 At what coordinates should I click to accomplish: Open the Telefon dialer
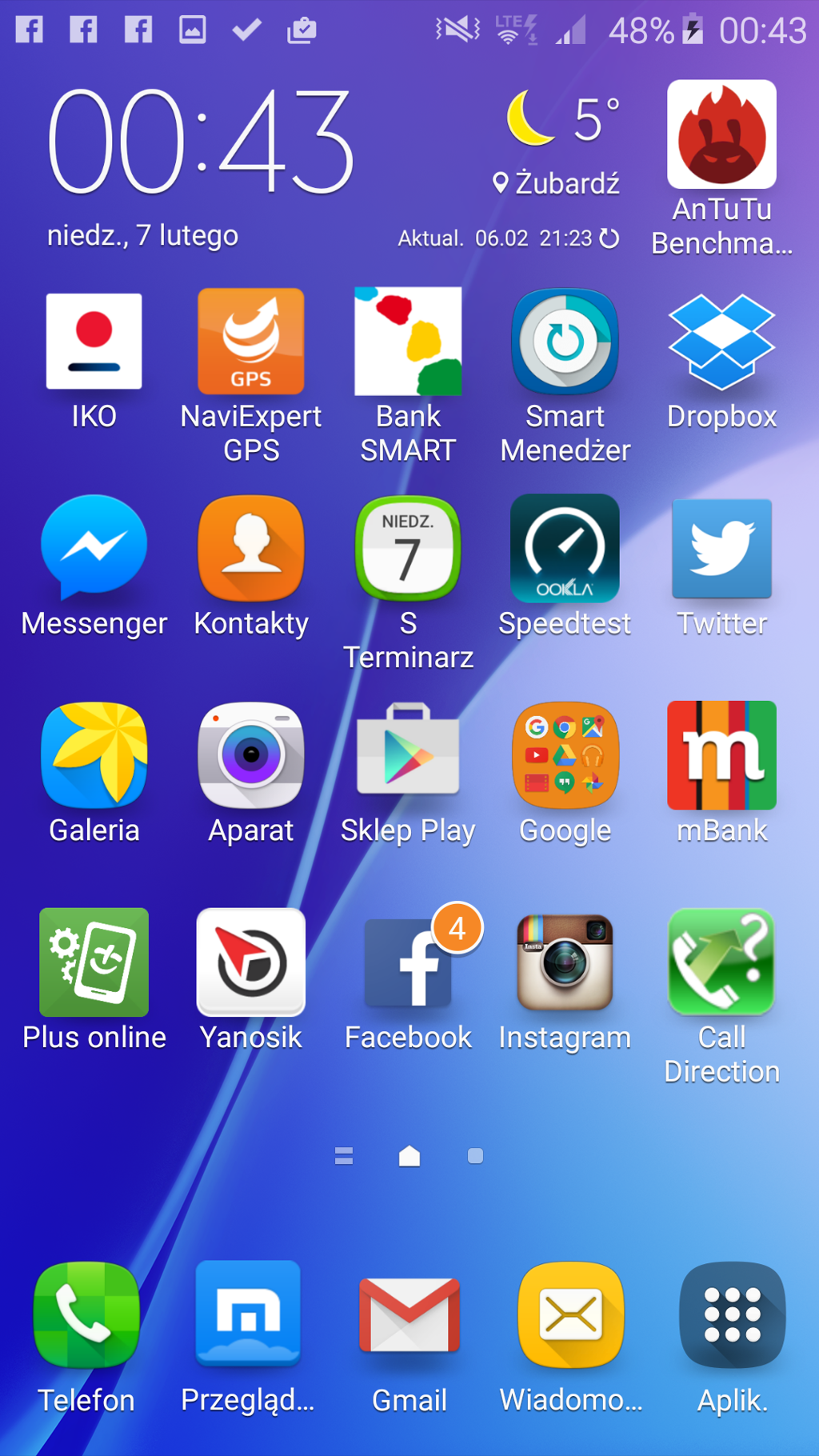[86, 1316]
